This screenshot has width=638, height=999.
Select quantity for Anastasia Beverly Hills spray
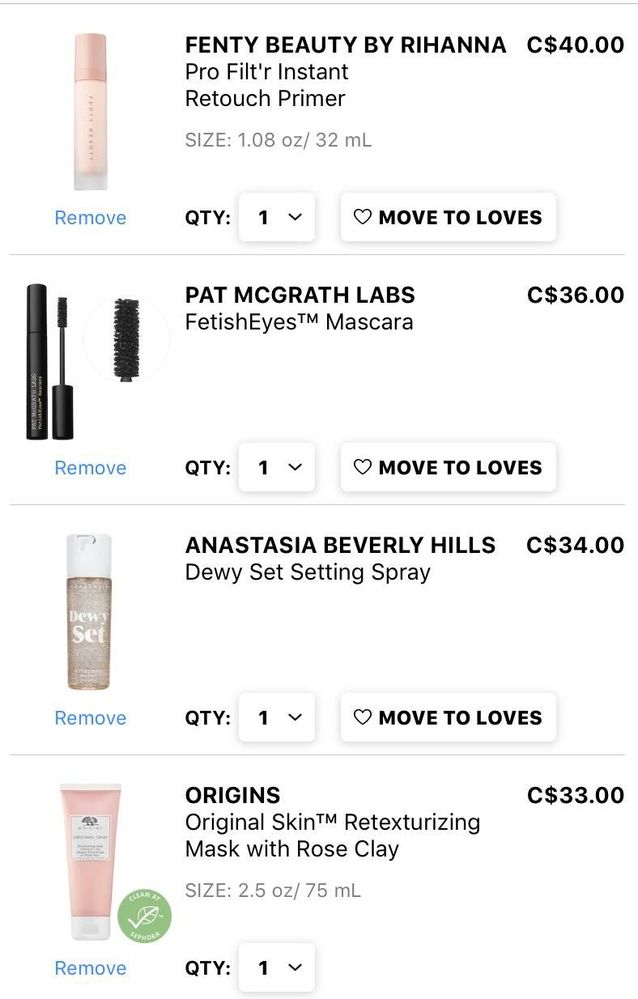pos(277,718)
